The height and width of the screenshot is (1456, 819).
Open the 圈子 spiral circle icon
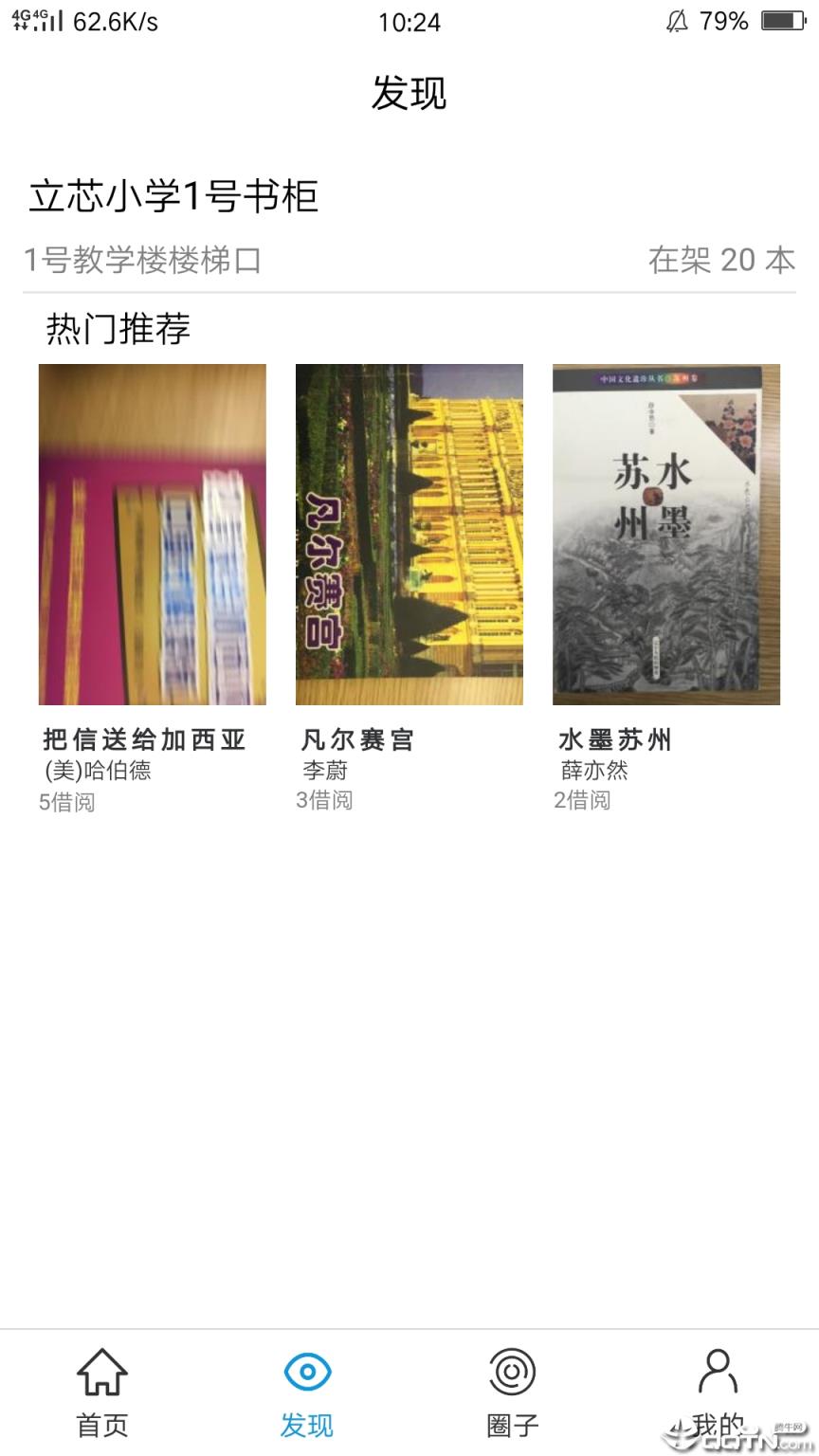[x=512, y=1370]
